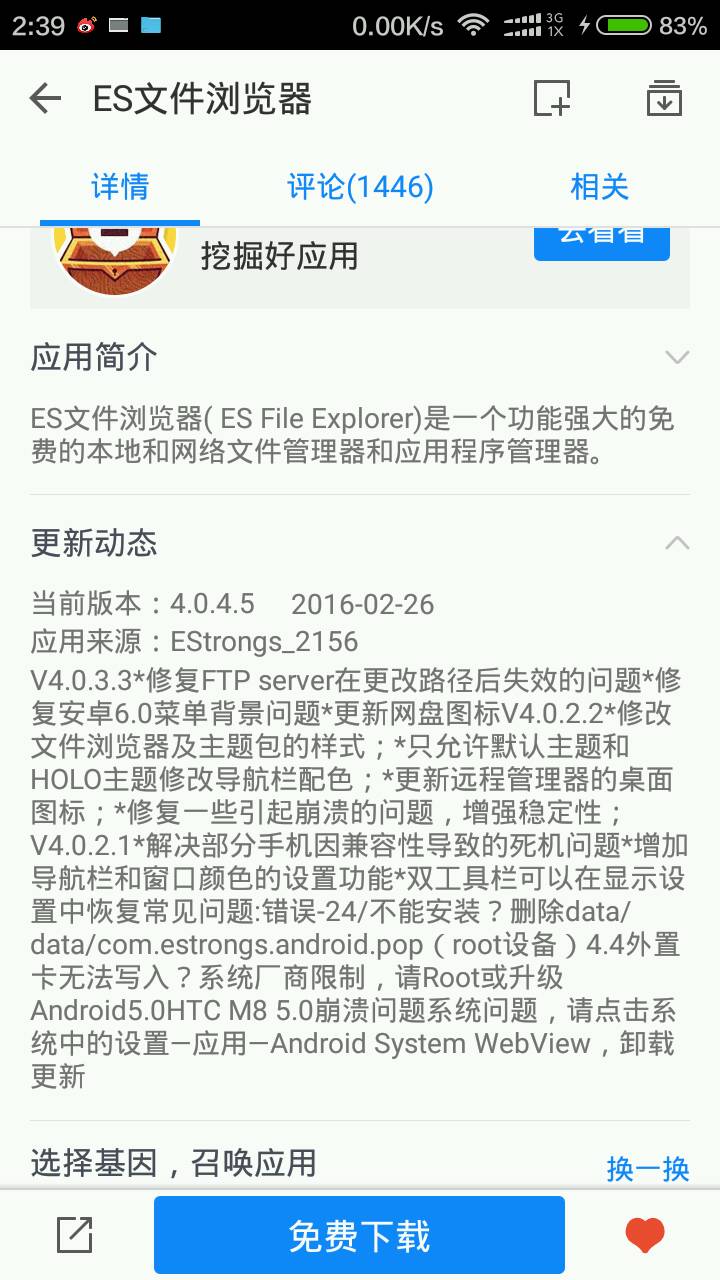720x1280 pixels.
Task: Go back from ES文件浏览器 page
Action: tap(46, 98)
